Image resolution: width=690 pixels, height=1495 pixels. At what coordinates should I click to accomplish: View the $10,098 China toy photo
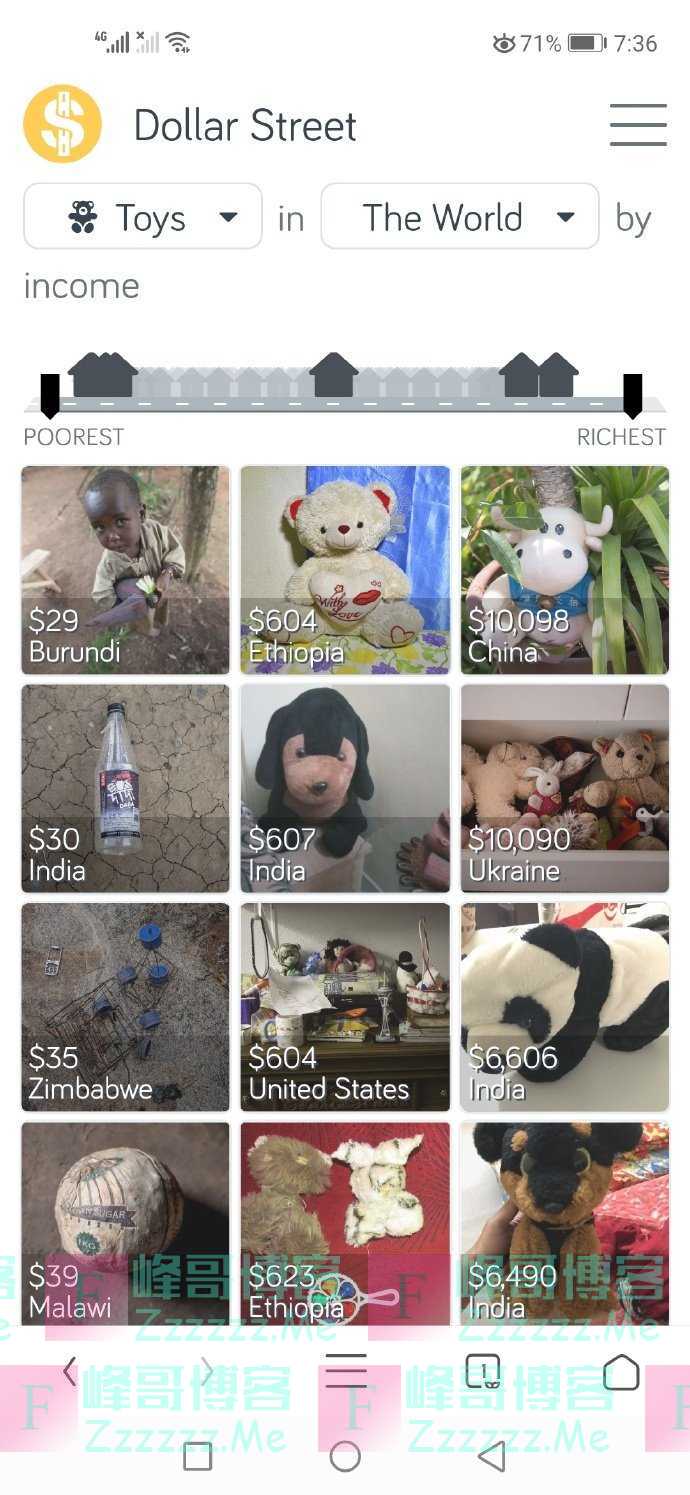click(x=565, y=569)
